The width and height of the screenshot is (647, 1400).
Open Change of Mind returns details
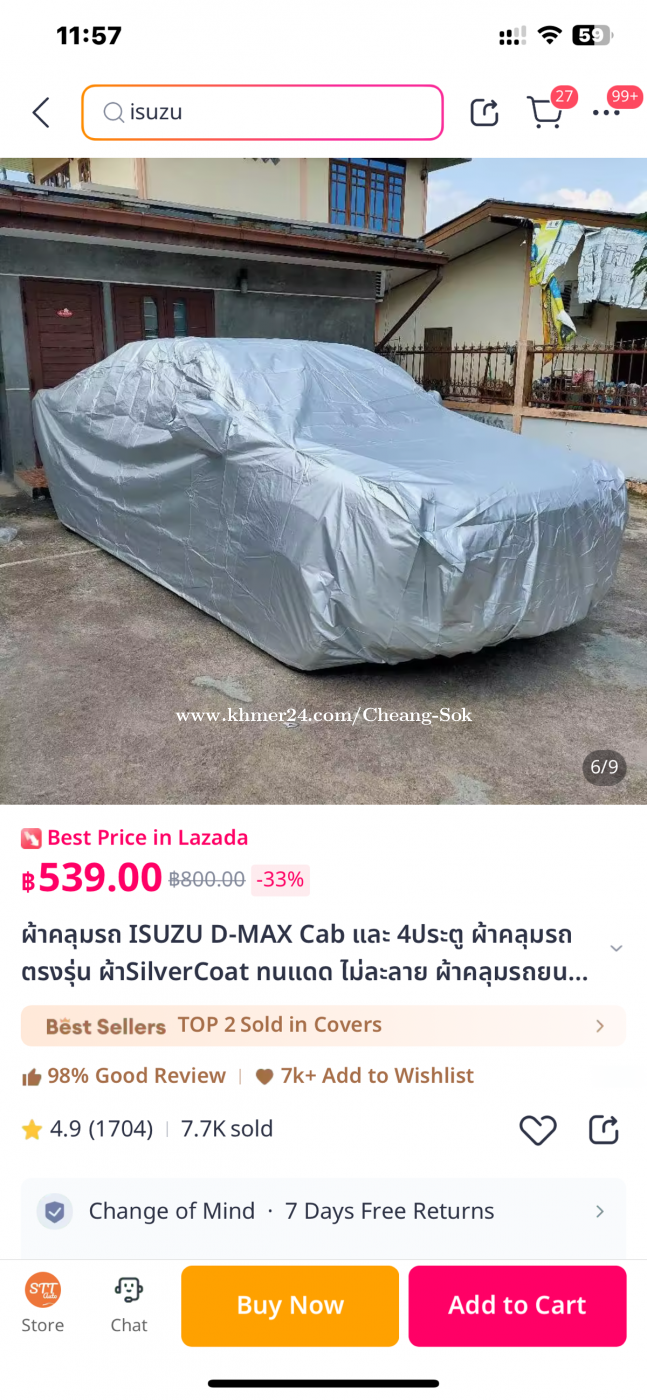(x=323, y=1211)
